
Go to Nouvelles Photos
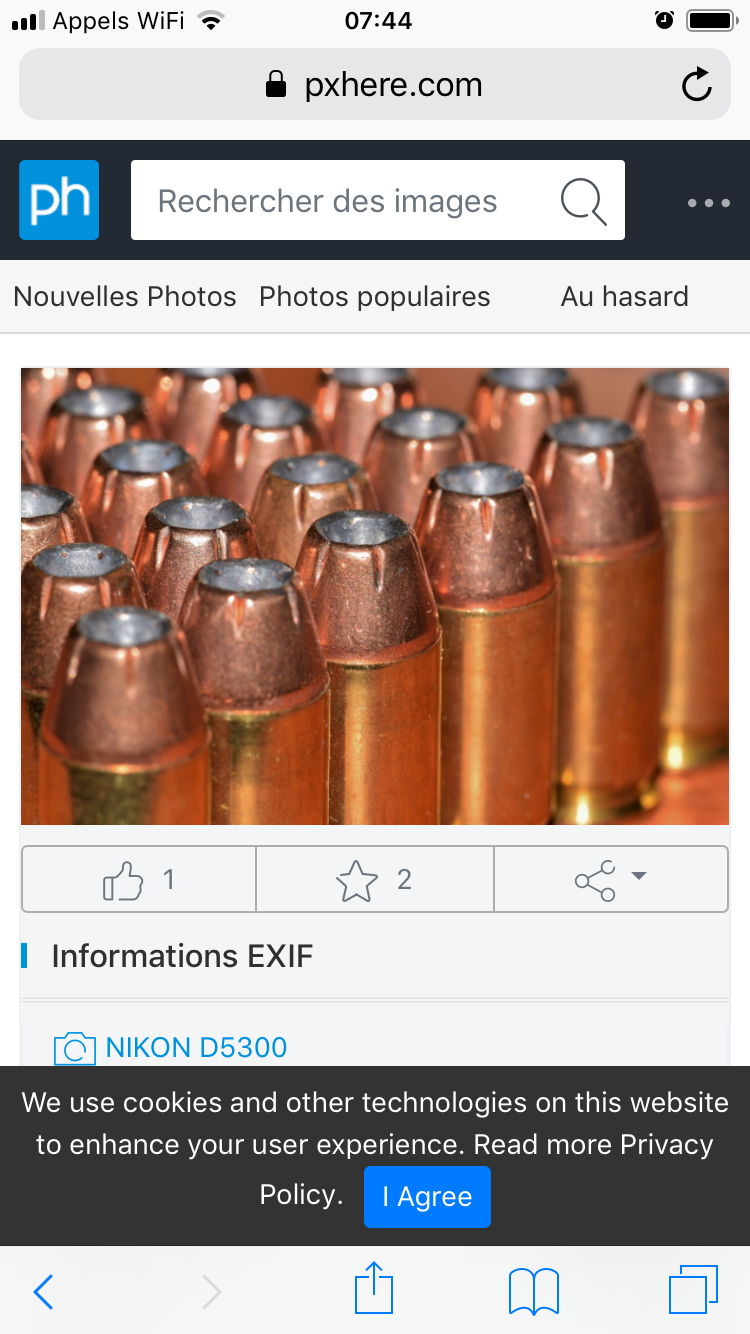(x=125, y=296)
